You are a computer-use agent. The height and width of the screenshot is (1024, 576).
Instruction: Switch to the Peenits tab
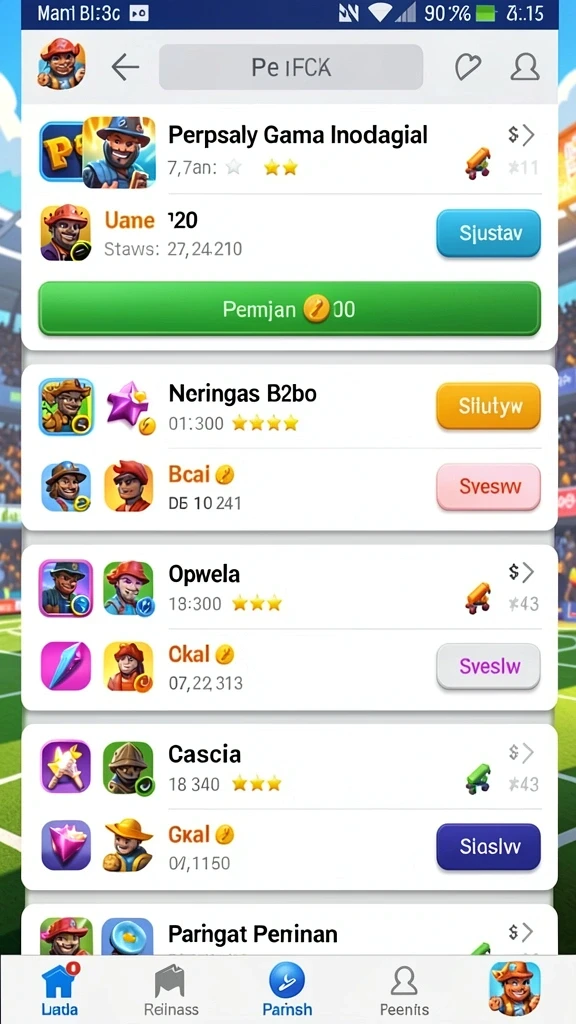click(x=404, y=989)
